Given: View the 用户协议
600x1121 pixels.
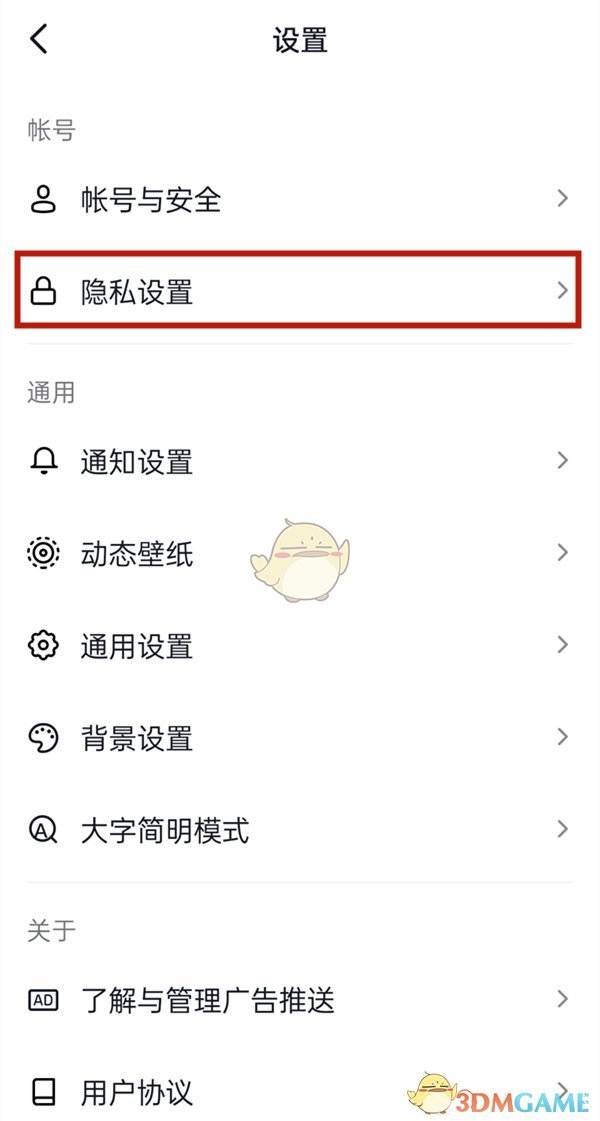Looking at the screenshot, I should point(300,1090).
